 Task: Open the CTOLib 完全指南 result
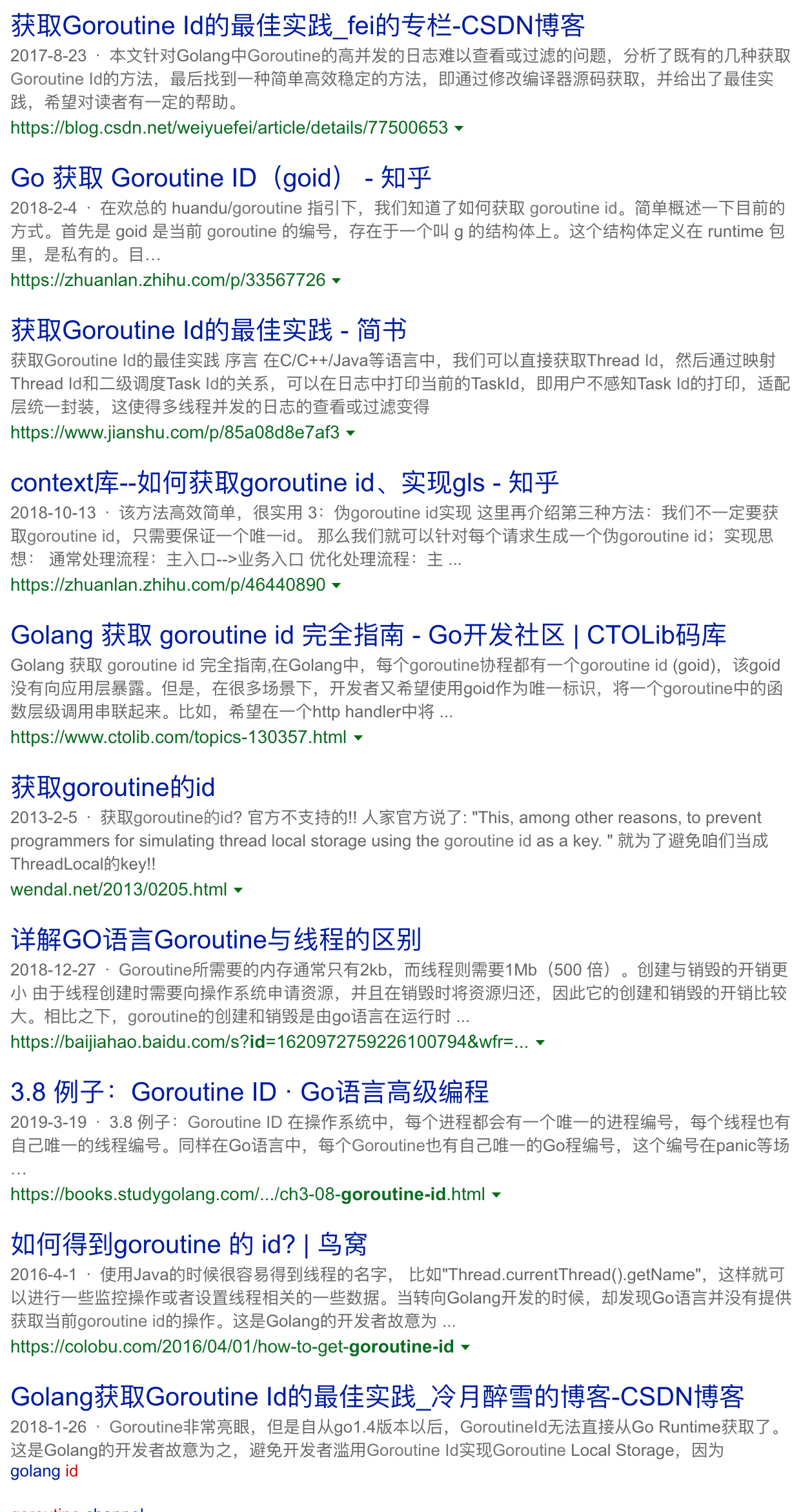[368, 635]
